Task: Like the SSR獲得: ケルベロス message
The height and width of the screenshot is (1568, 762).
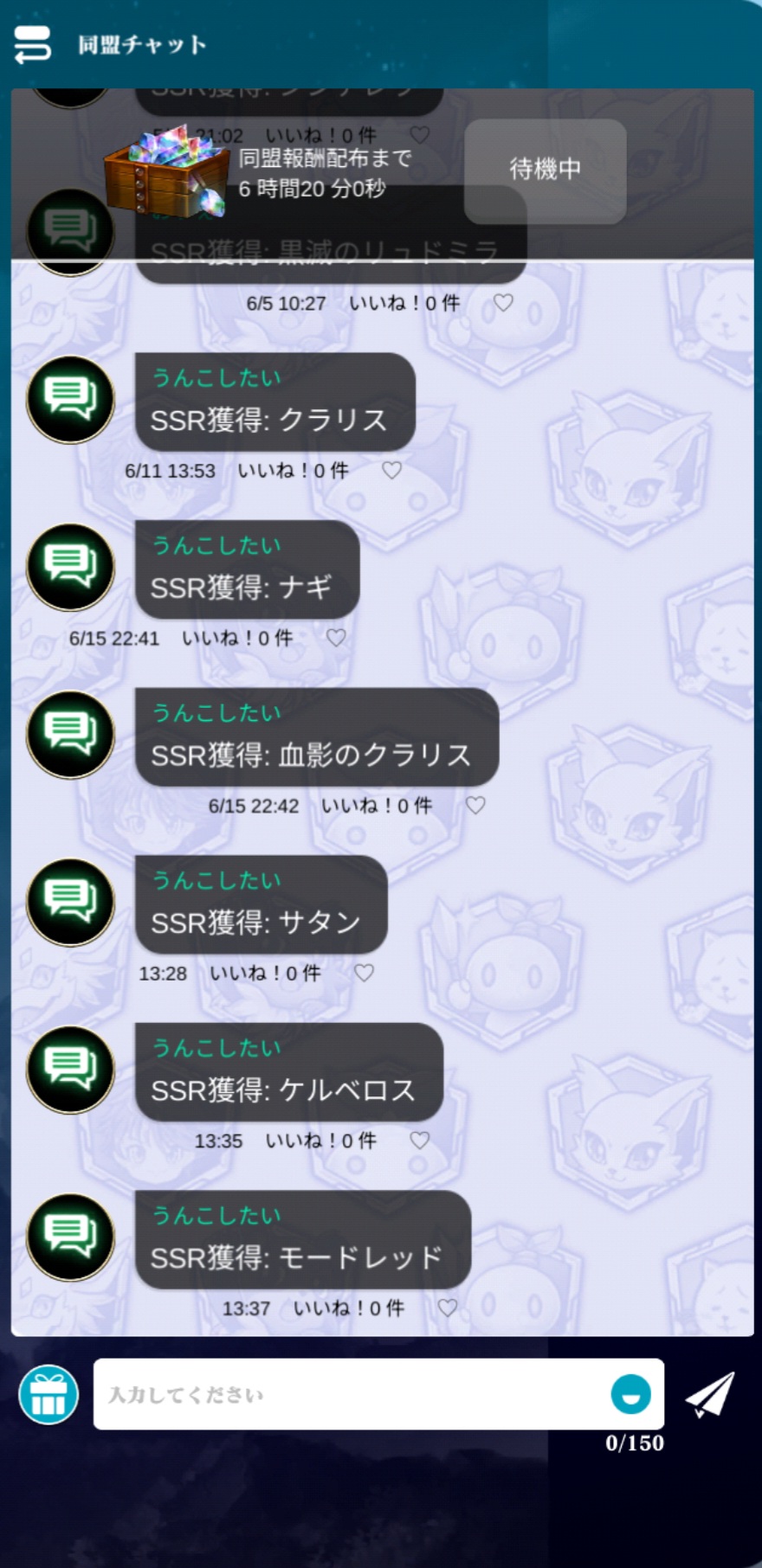Action: coord(419,1141)
